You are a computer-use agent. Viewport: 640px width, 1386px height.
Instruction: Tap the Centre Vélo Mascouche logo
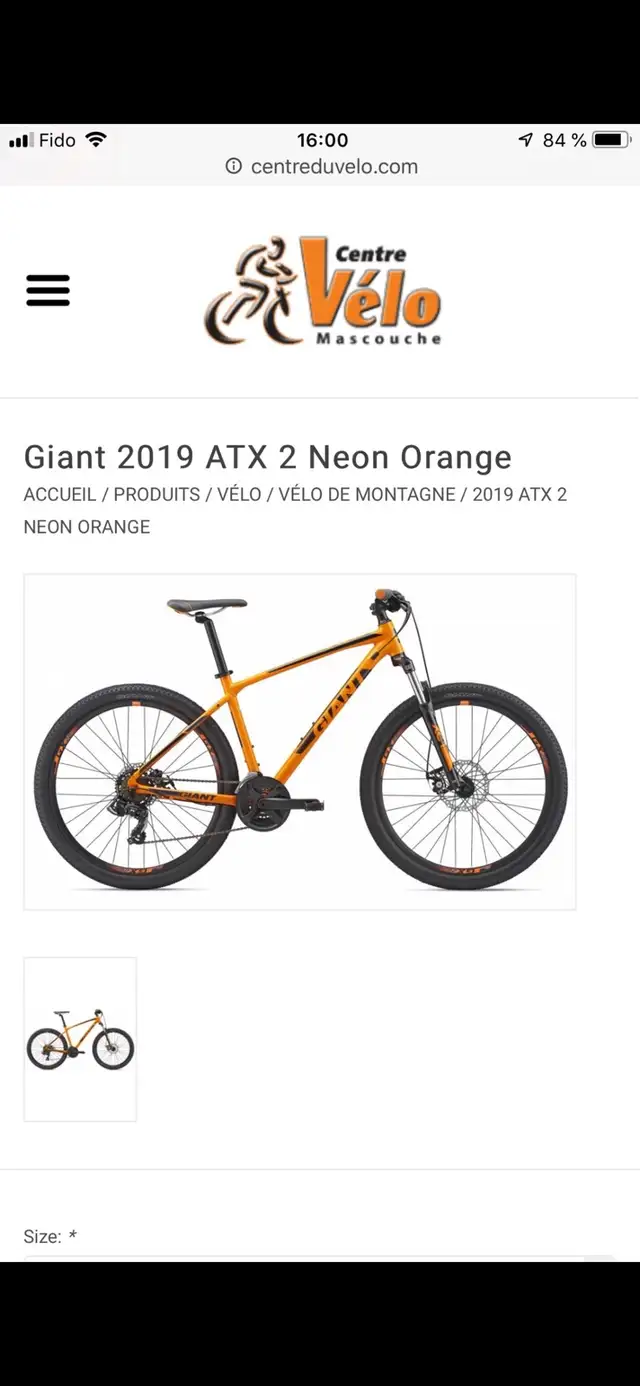tap(323, 291)
